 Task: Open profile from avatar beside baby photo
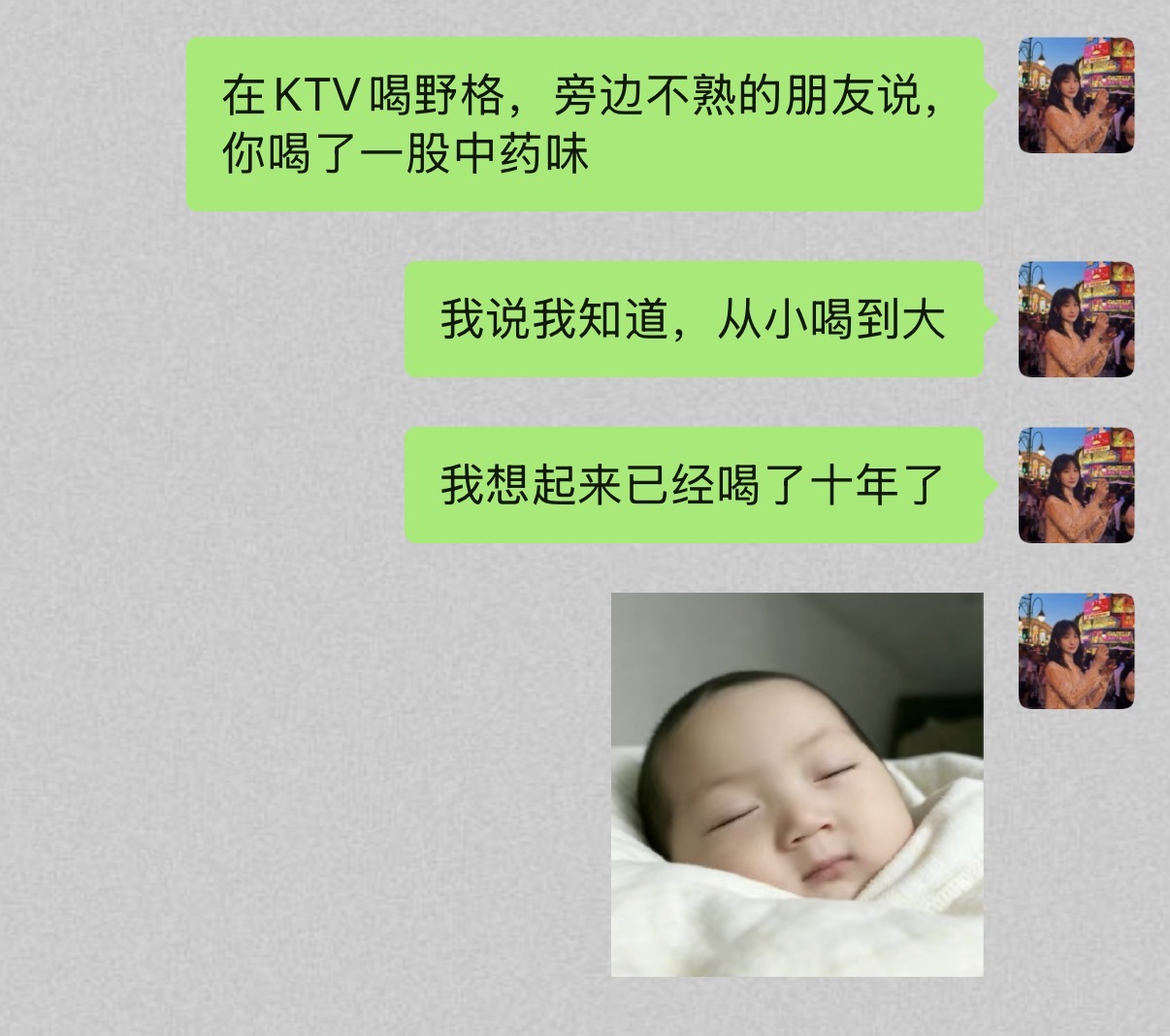[x=1076, y=651]
